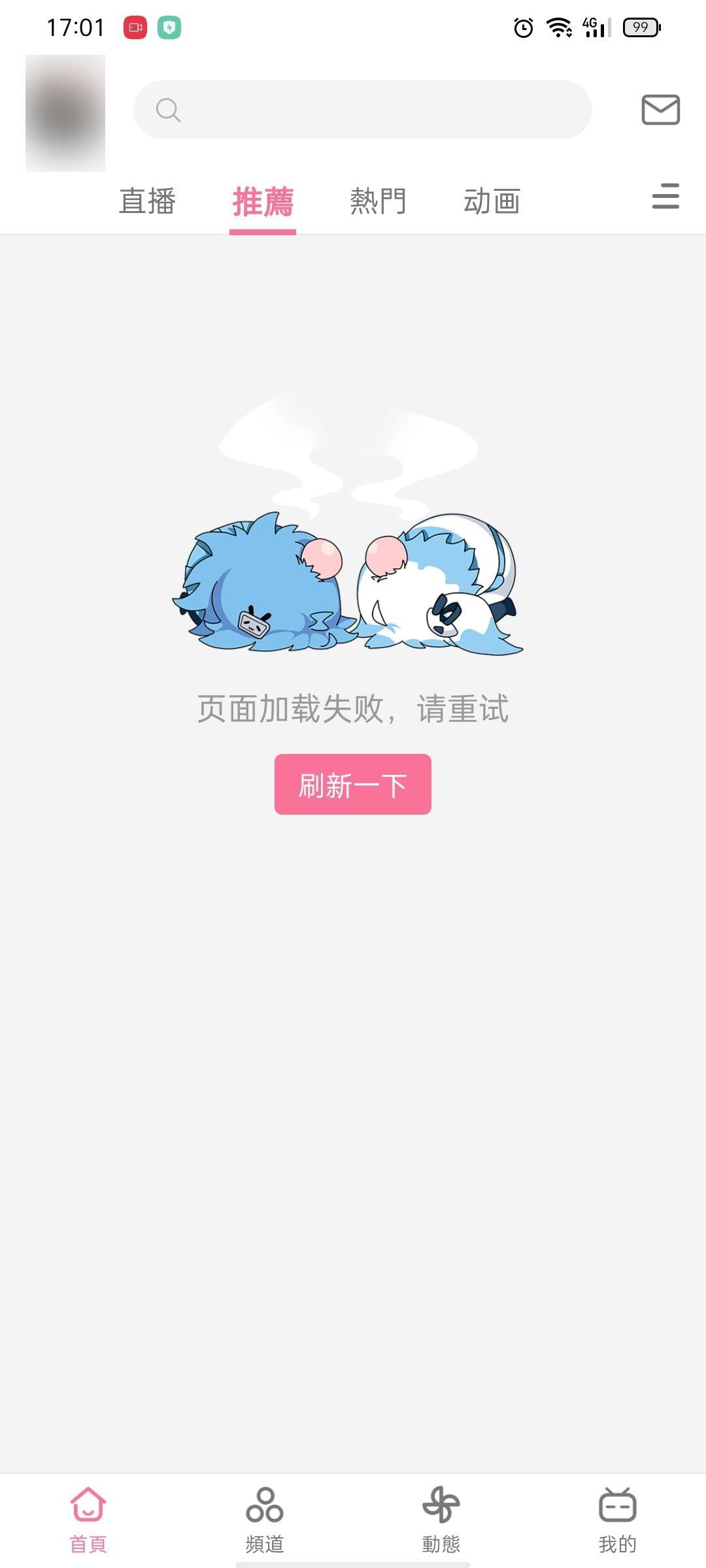Open the messages envelope icon

point(660,110)
